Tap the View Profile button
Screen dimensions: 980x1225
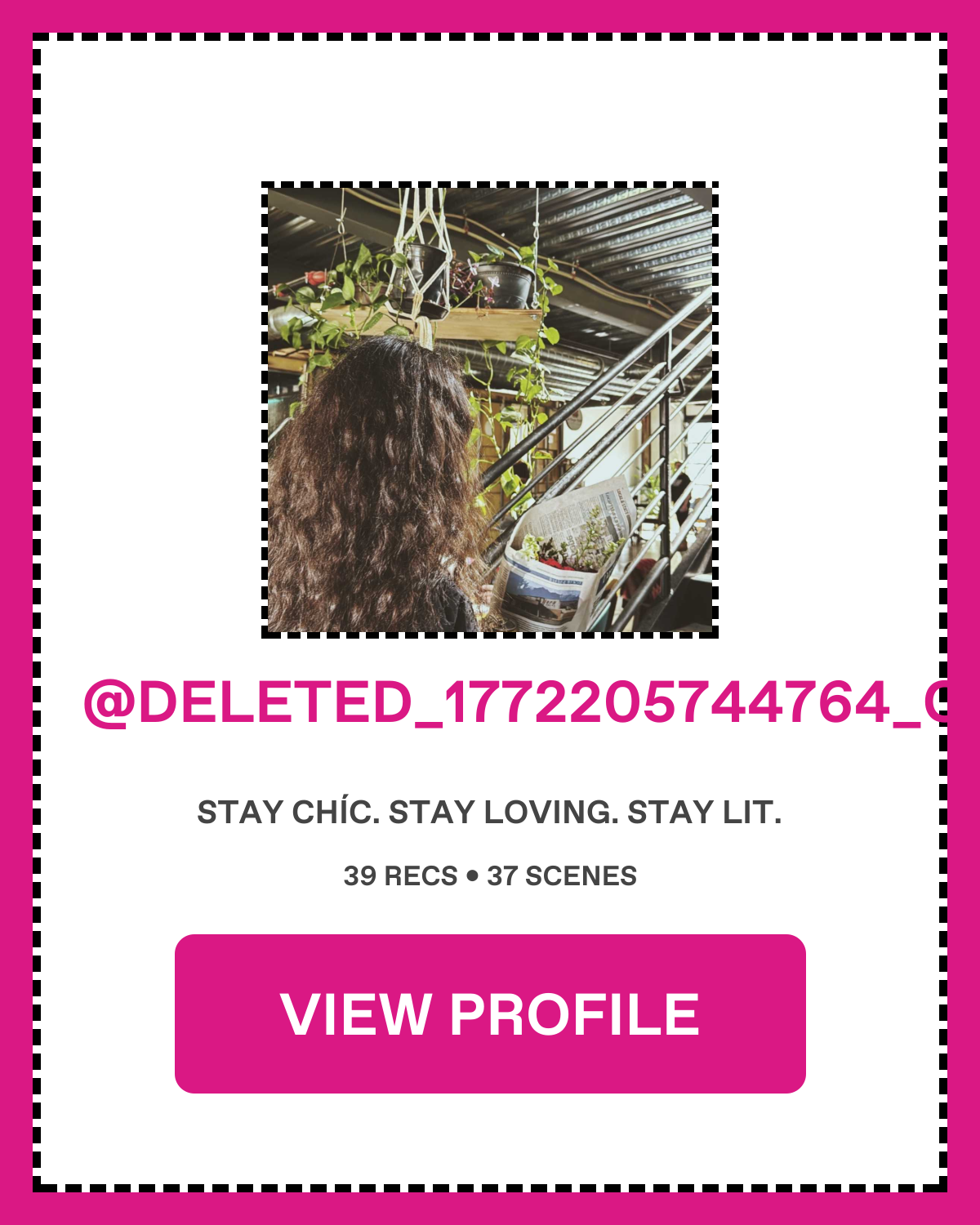[x=490, y=1013]
